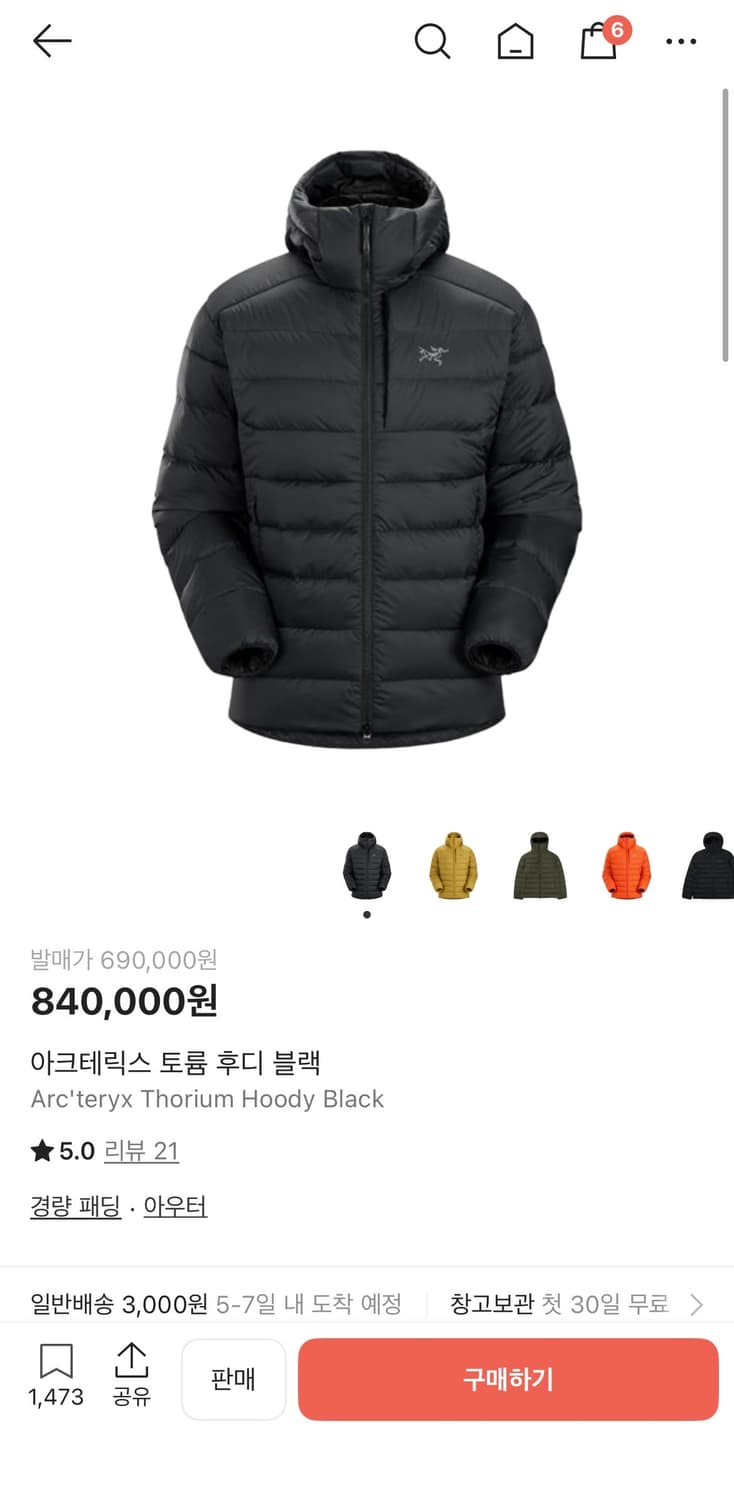The height and width of the screenshot is (1500, 734).
Task: Open the more options ellipsis menu
Action: [681, 41]
